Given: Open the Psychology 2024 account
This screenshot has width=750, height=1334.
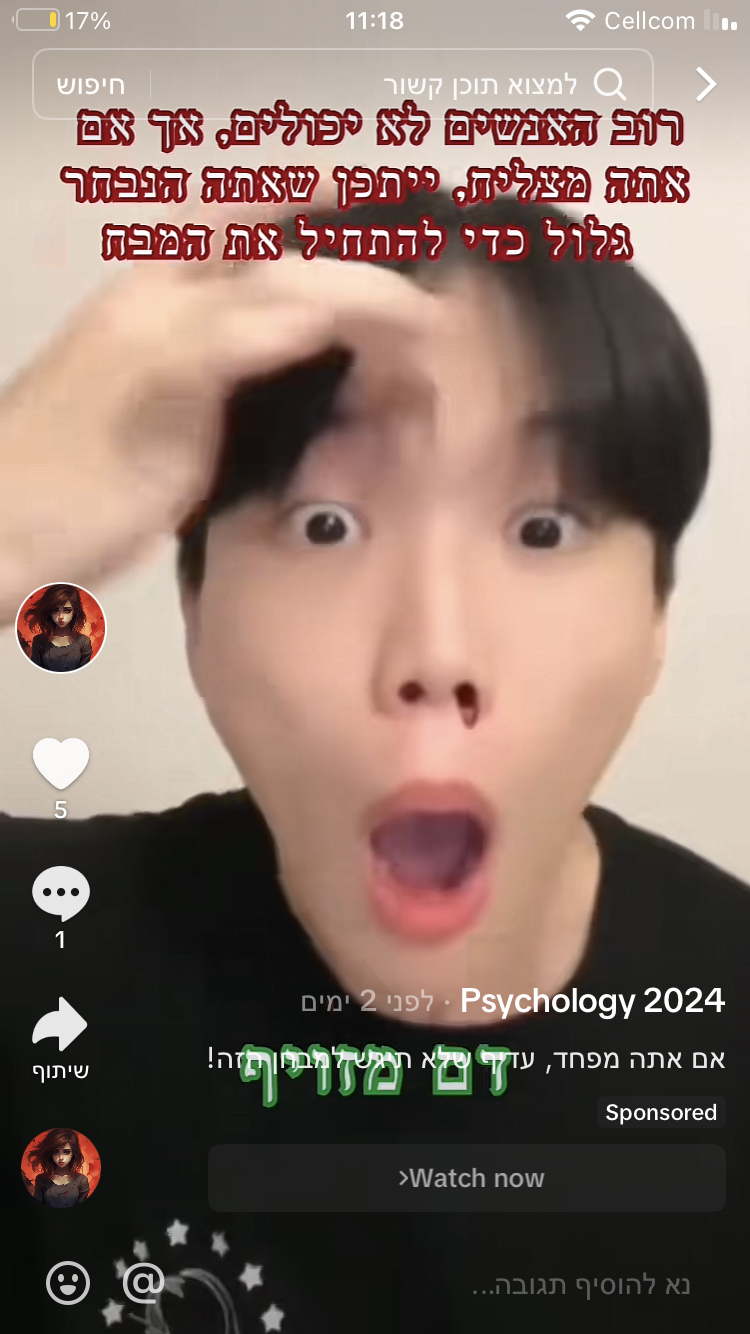Looking at the screenshot, I should 592,1001.
